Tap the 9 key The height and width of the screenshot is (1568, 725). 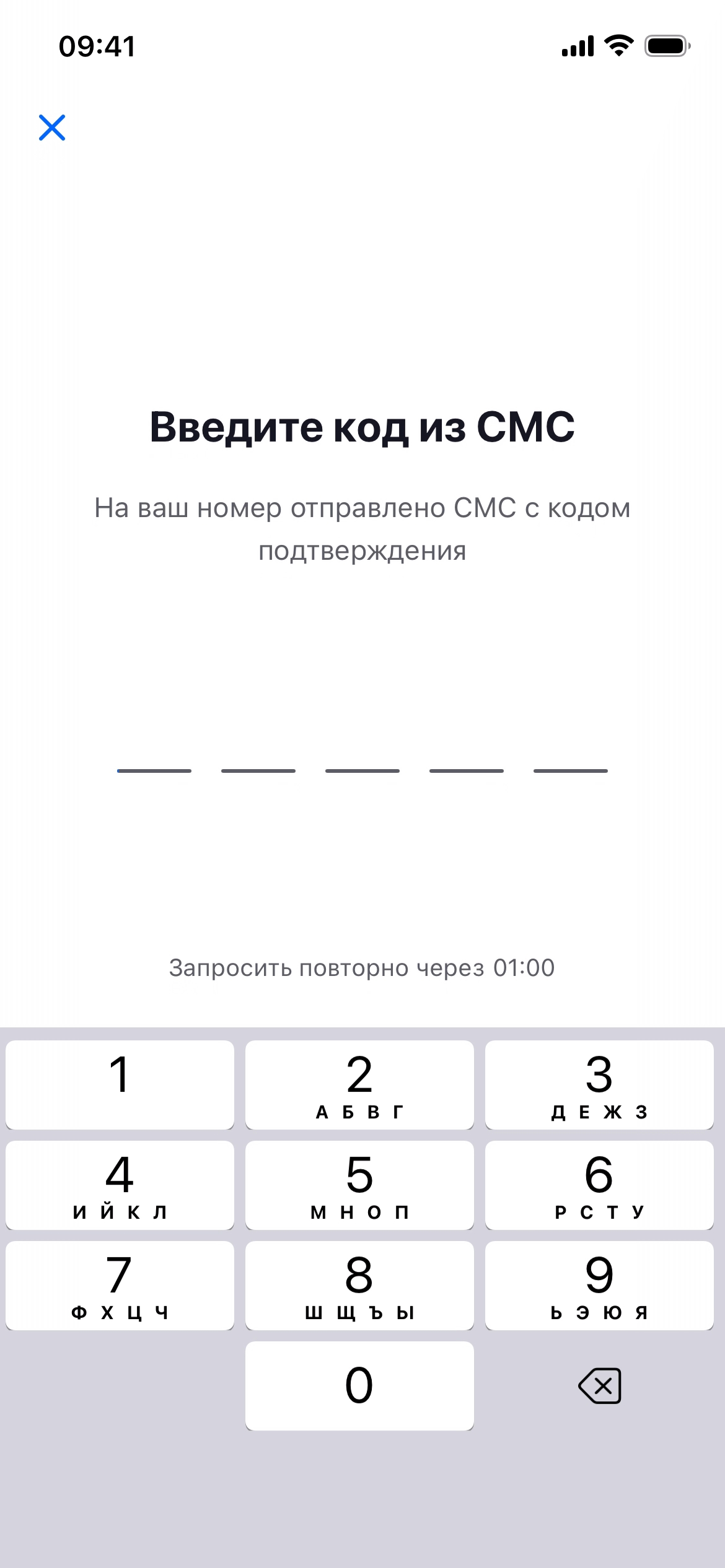pos(599,1285)
